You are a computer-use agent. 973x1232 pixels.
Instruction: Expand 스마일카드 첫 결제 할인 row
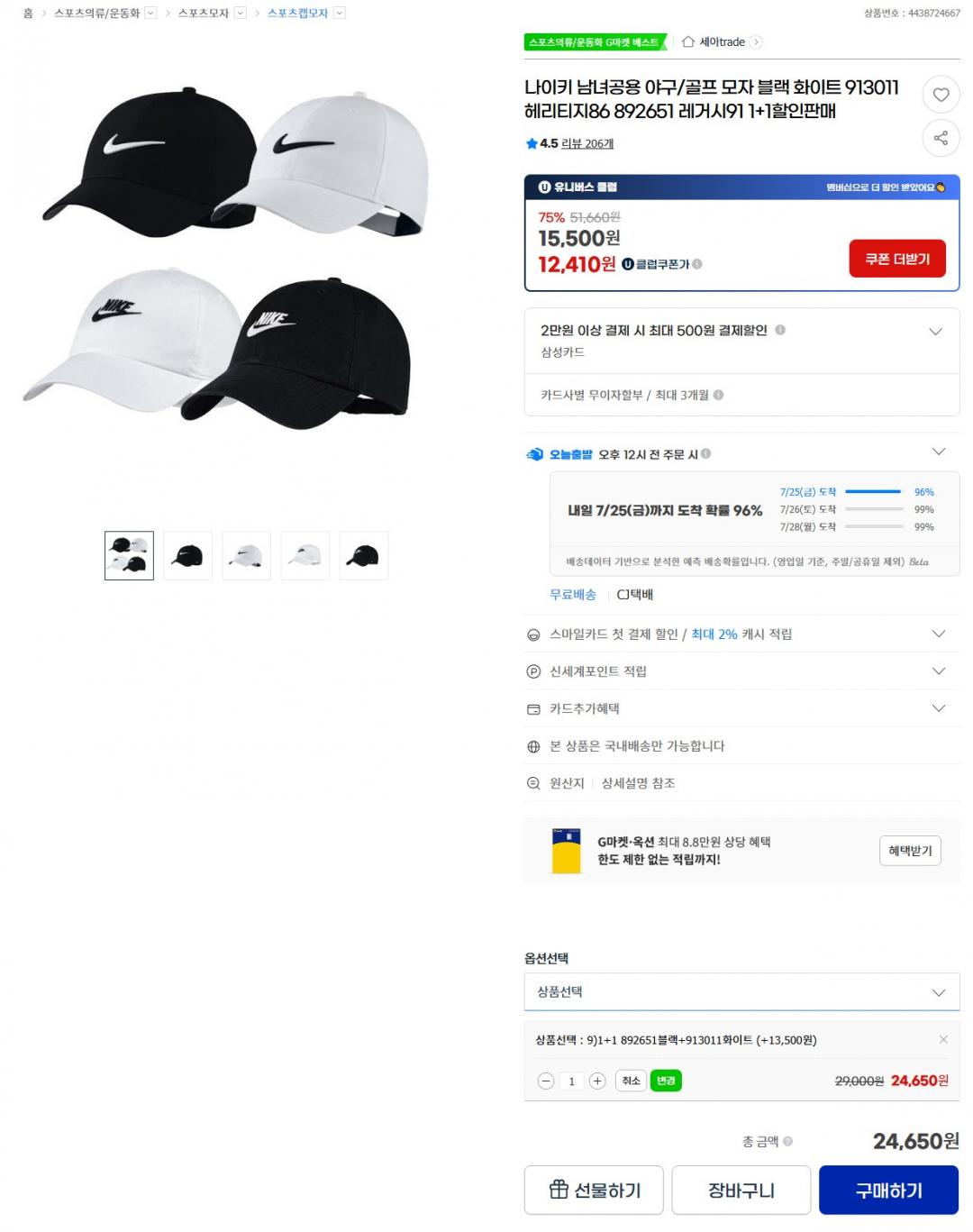tap(741, 634)
